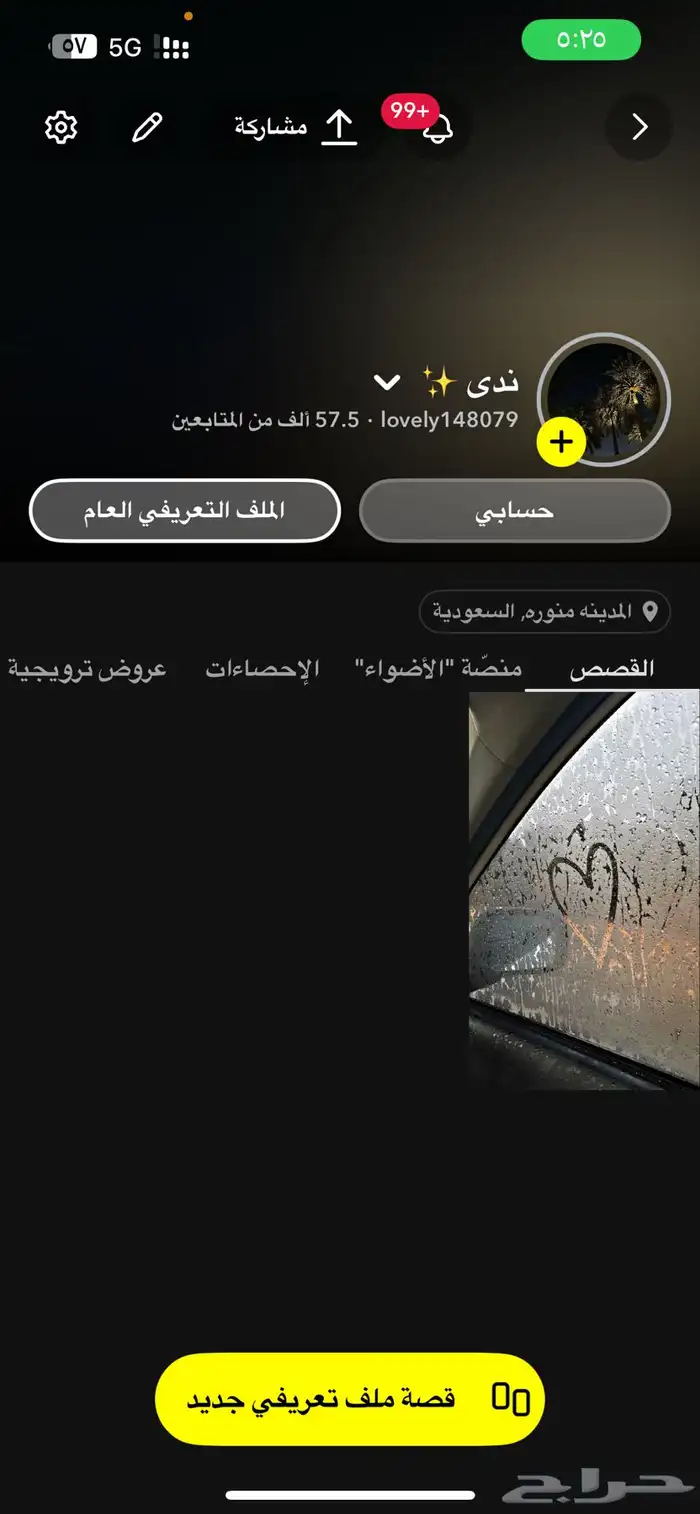Viewport: 700px width, 1514px height.
Task: Expand the dropdown next to ندى
Action: [386, 382]
